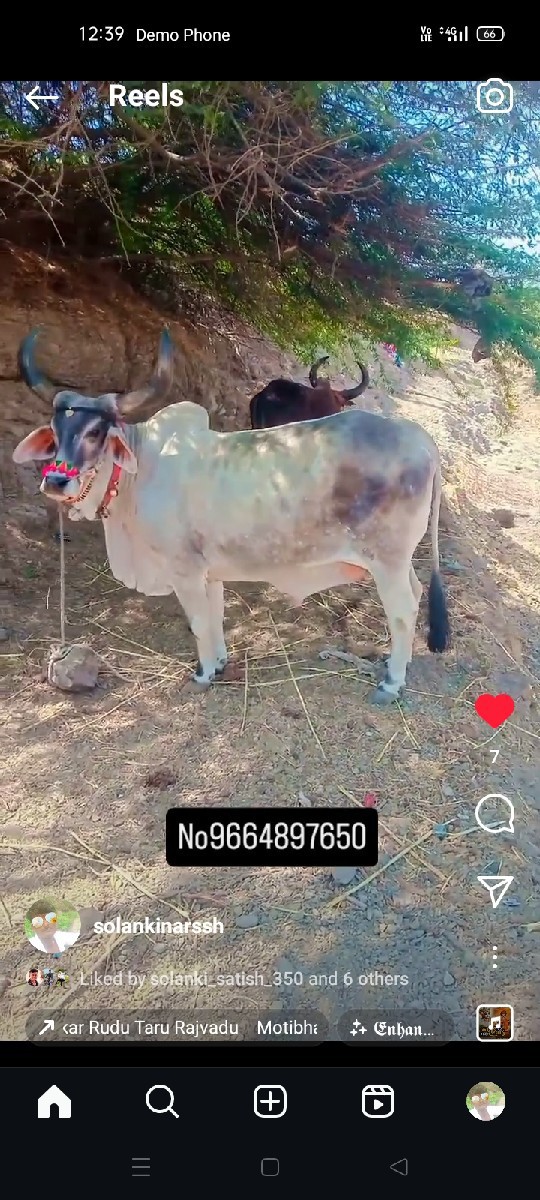The image size is (540, 1200).
Task: Tap the system back button
Action: coord(399,1167)
